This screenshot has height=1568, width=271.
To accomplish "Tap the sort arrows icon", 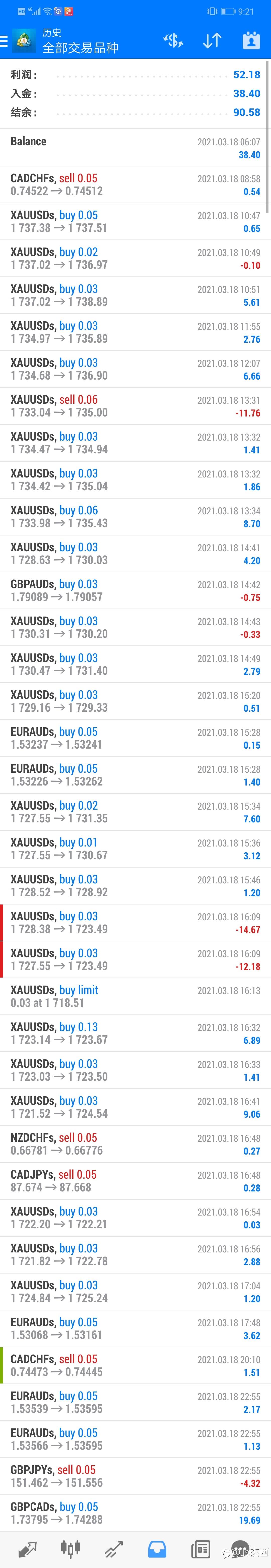I will point(212,41).
